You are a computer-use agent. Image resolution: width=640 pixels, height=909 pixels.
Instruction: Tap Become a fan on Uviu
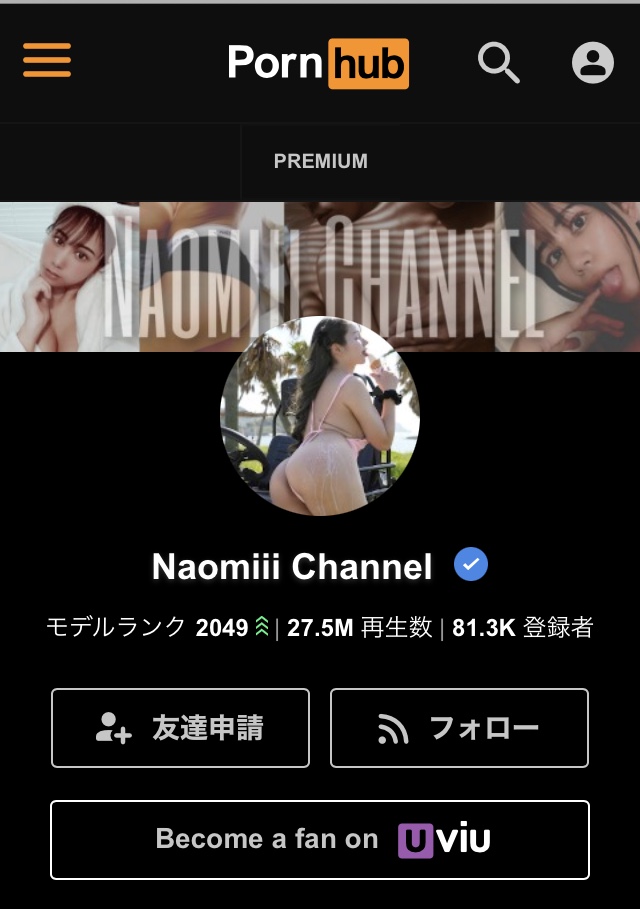pyautogui.click(x=320, y=840)
